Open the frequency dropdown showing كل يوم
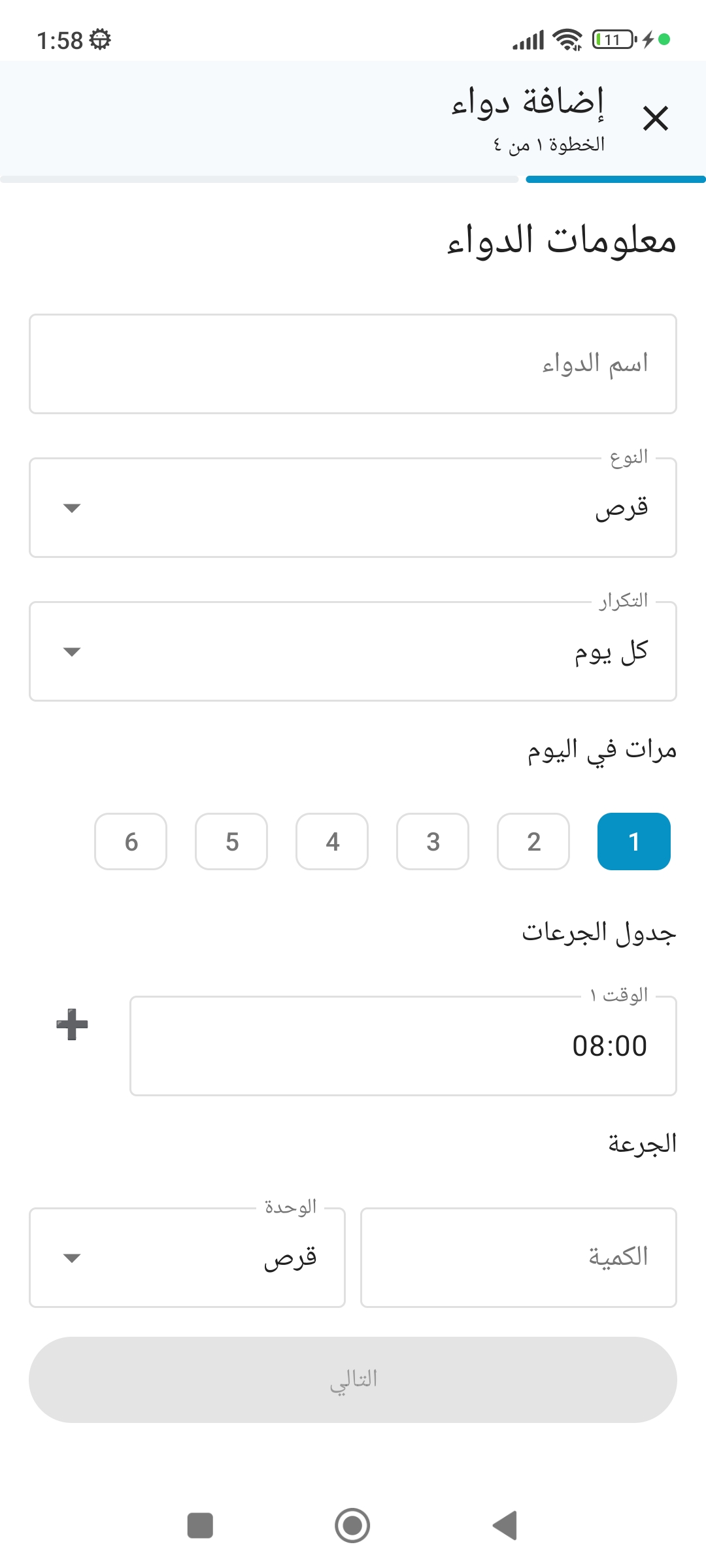This screenshot has height=1568, width=706. point(353,651)
